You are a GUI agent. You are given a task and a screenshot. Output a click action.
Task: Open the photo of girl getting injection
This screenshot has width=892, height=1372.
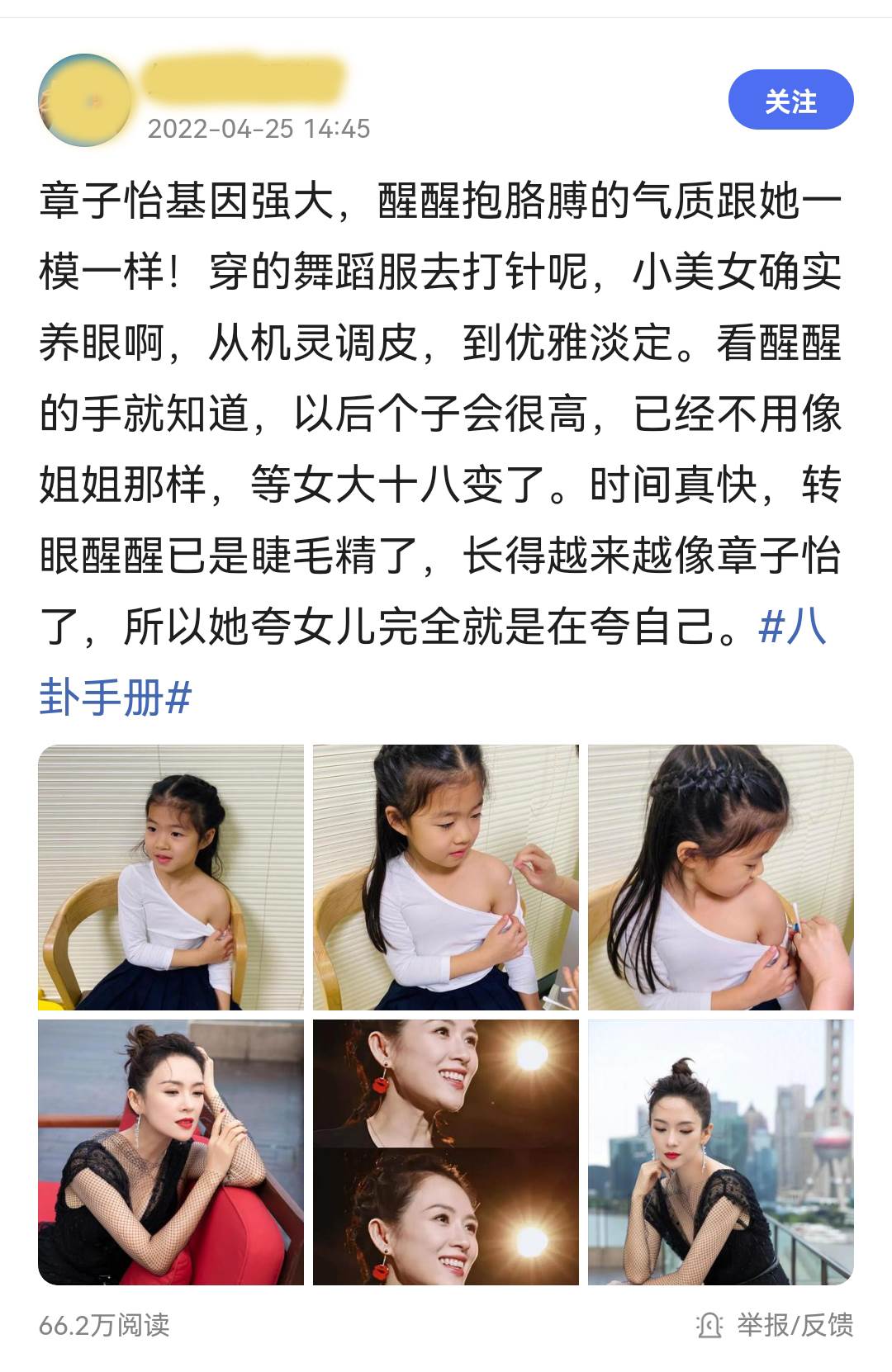pos(446,877)
